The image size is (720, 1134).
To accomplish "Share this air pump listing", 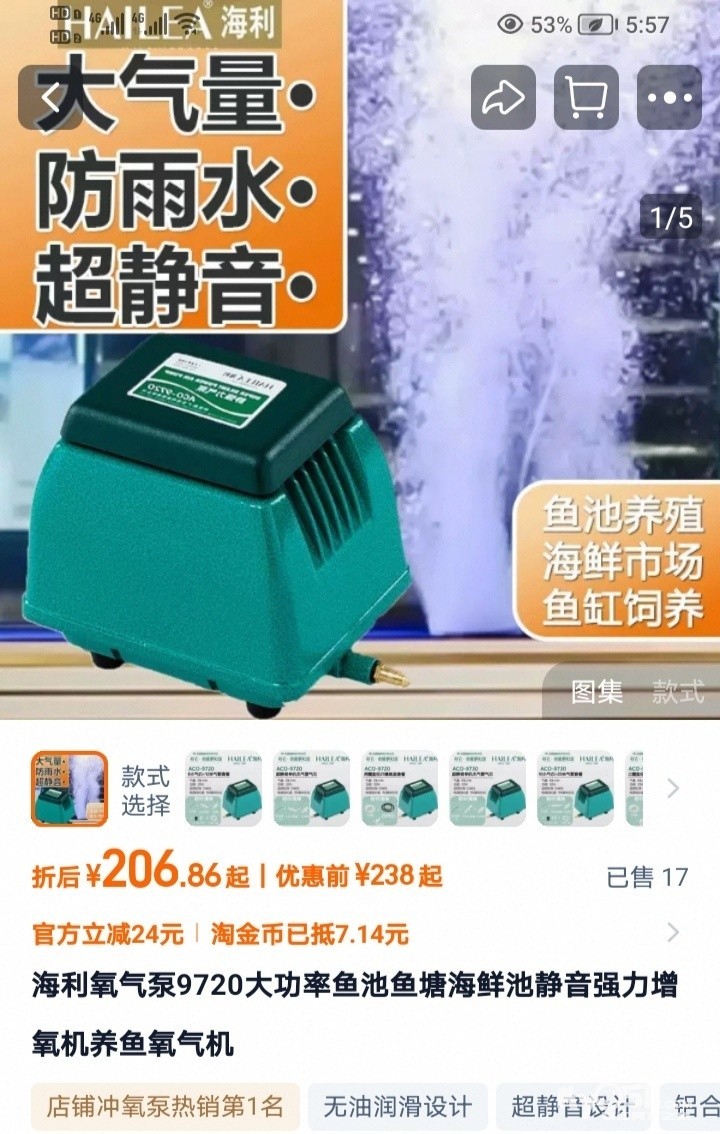I will (x=503, y=97).
